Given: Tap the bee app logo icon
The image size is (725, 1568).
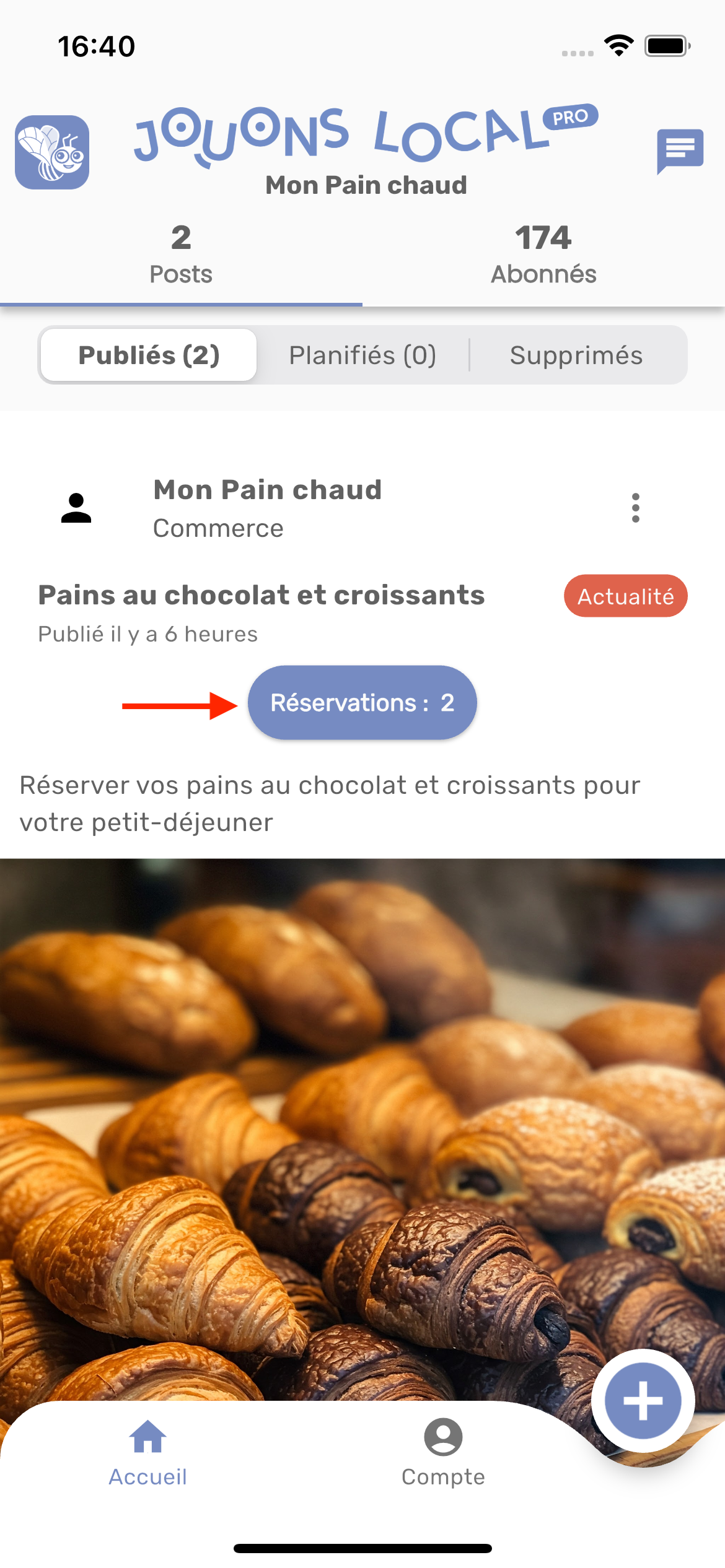Looking at the screenshot, I should tap(52, 152).
